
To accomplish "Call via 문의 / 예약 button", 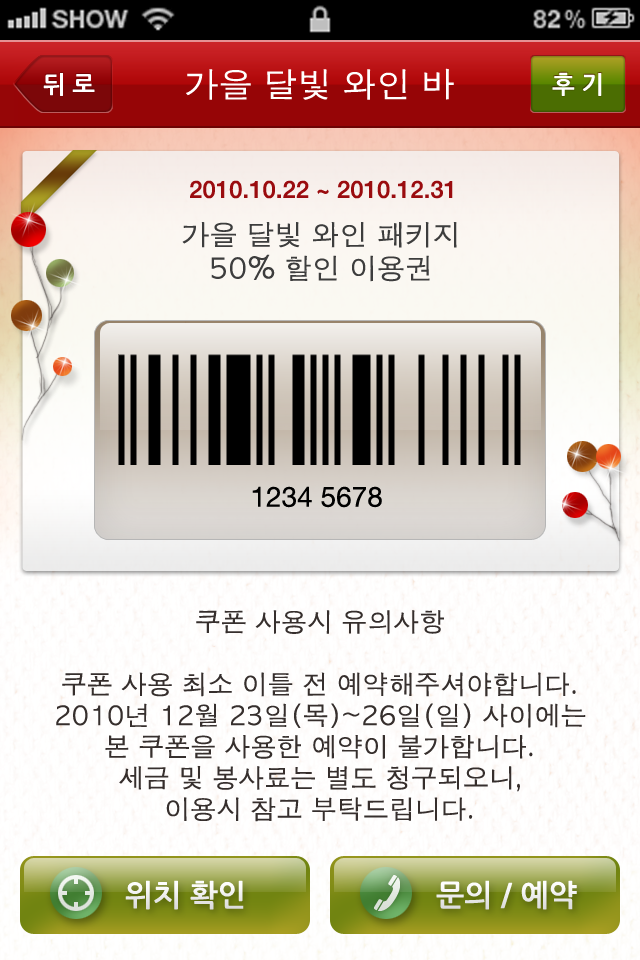I will click(475, 895).
